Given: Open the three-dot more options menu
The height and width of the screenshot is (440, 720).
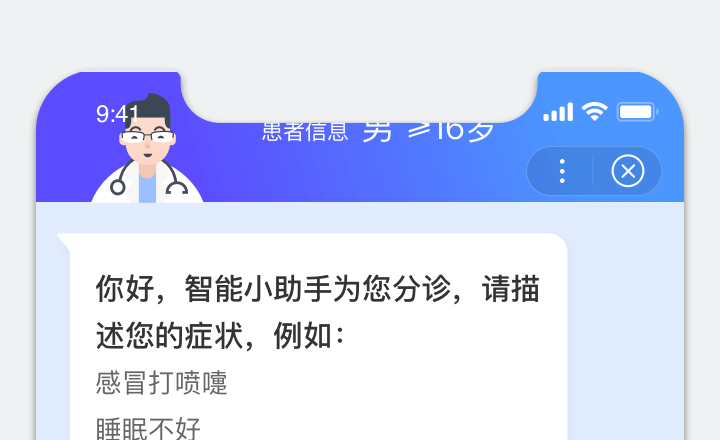Looking at the screenshot, I should pos(562,172).
